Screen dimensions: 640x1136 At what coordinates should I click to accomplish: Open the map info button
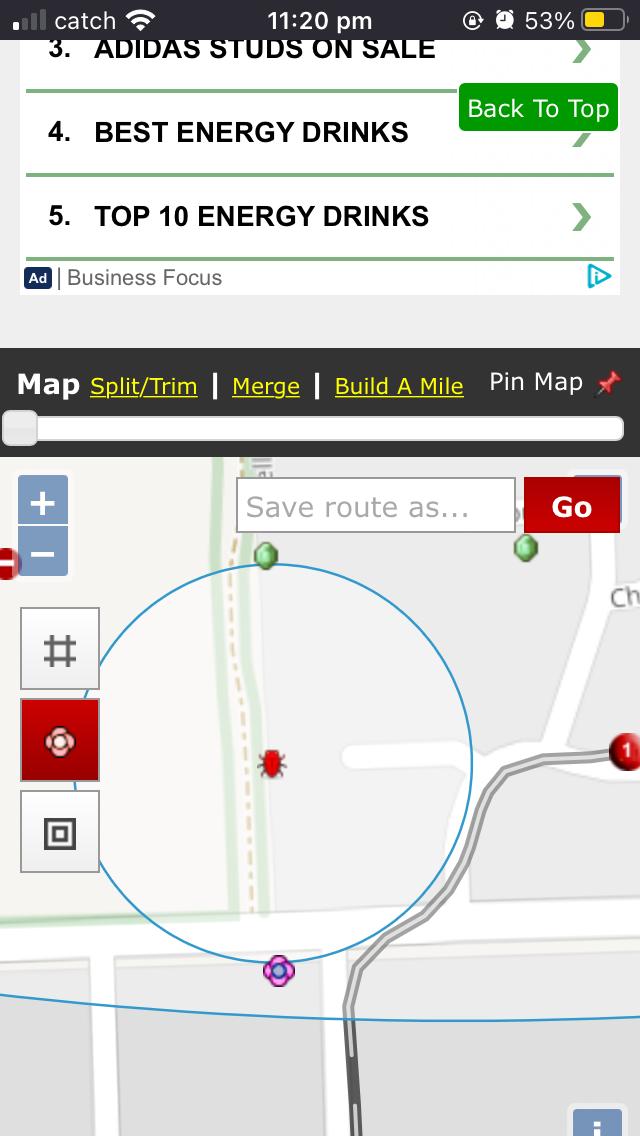tap(597, 1125)
